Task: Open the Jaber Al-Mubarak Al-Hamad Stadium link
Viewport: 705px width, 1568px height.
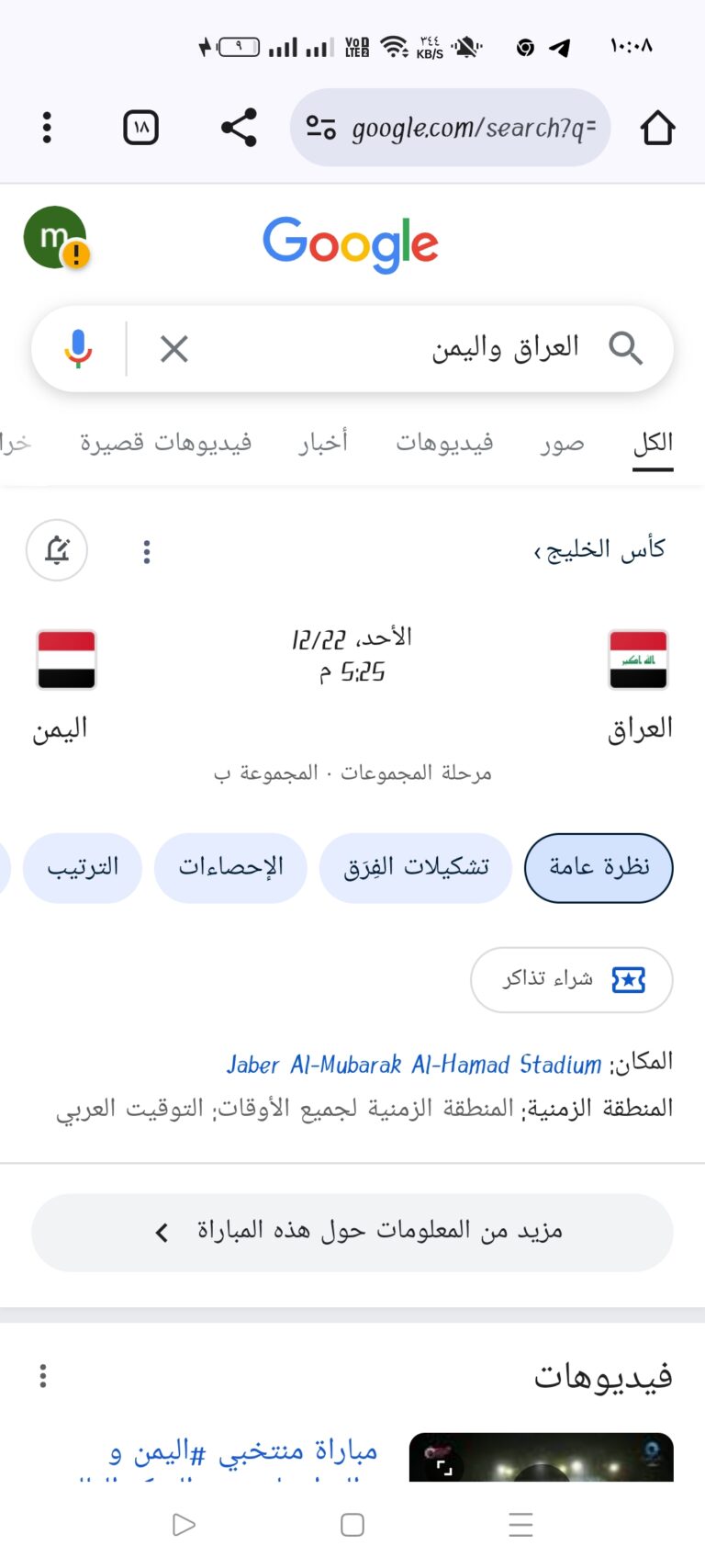Action: tap(414, 1065)
